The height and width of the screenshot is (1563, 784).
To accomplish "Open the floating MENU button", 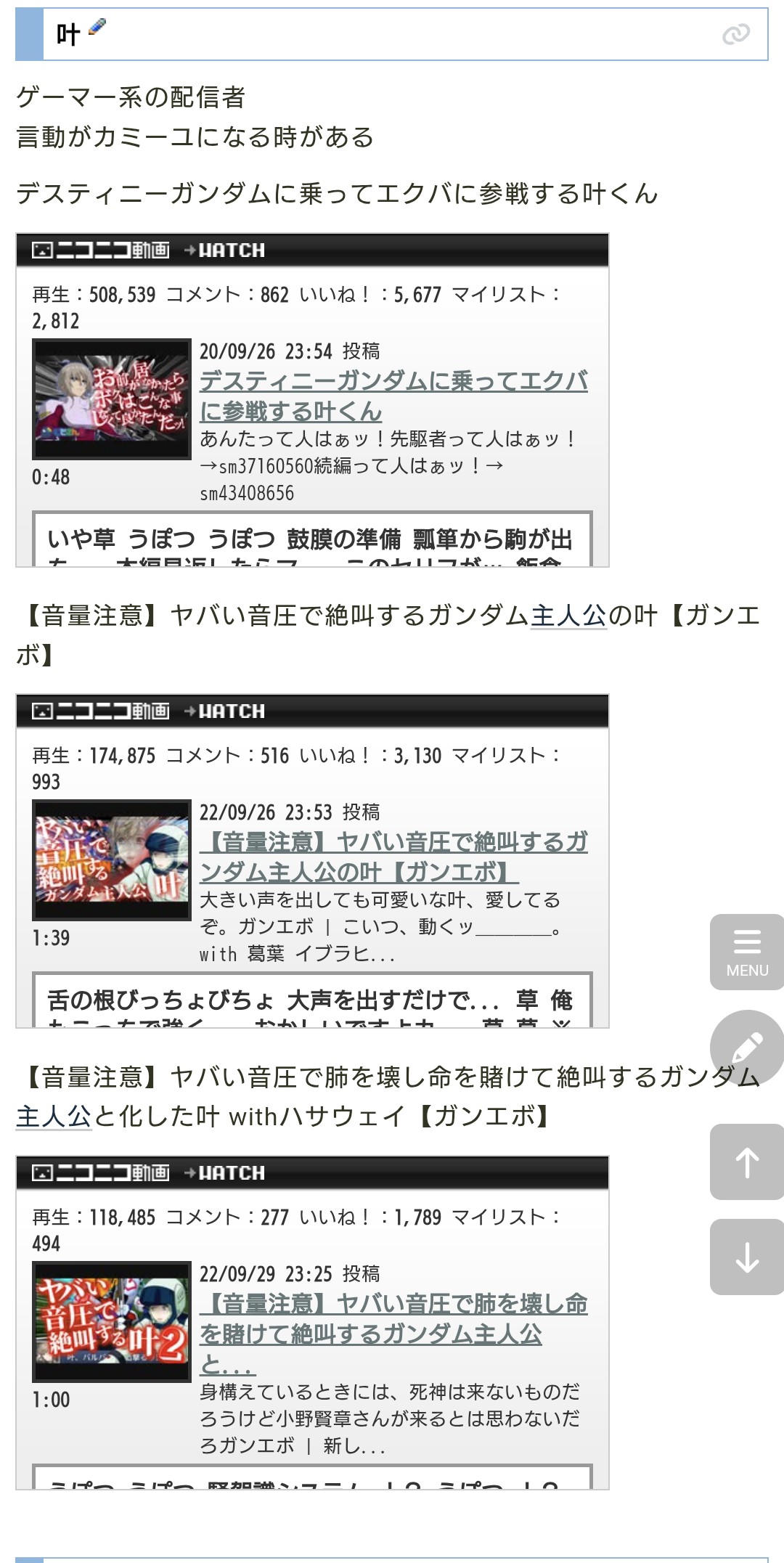I will (x=746, y=952).
